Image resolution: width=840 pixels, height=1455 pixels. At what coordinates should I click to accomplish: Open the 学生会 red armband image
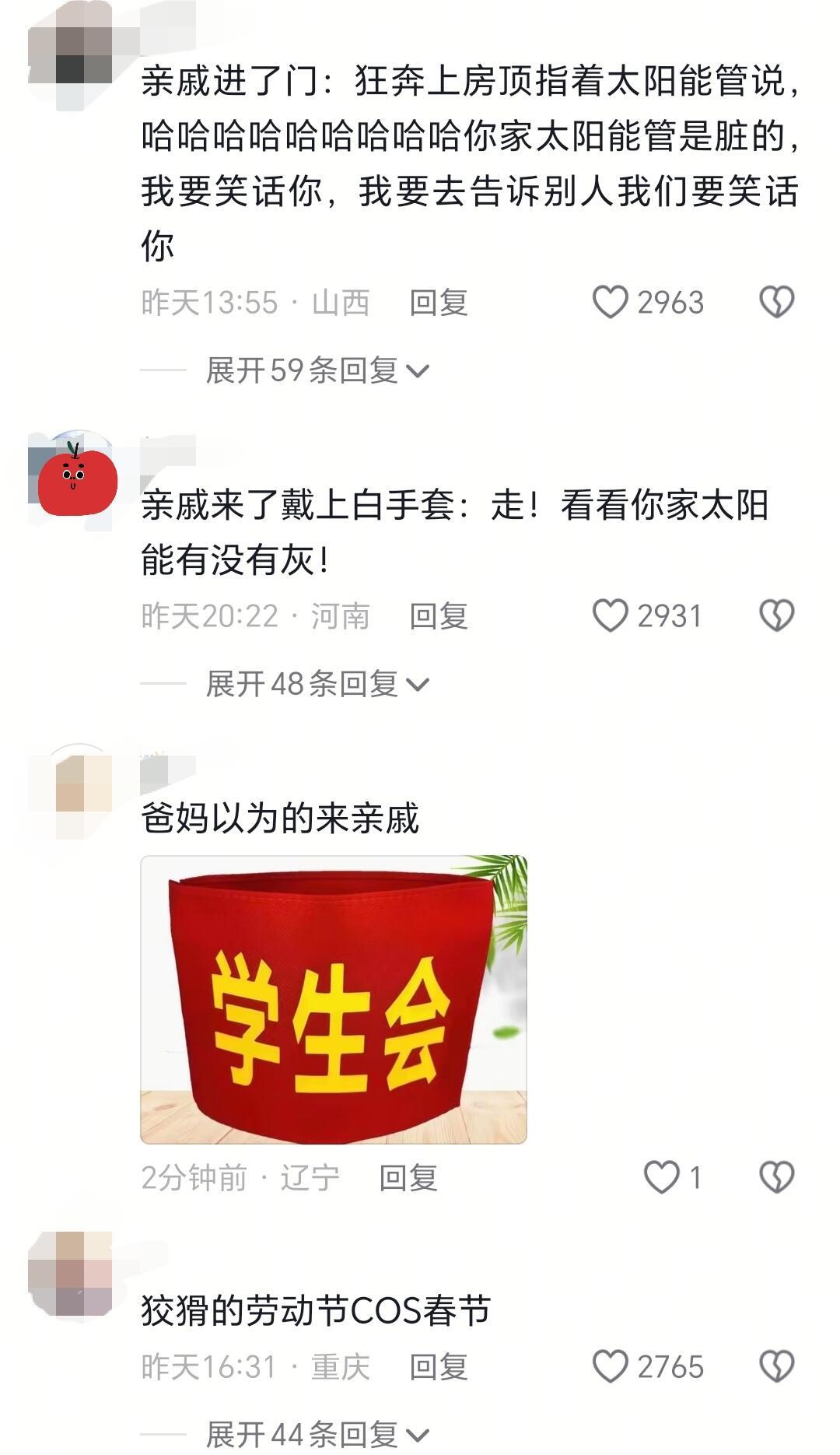pos(334,996)
